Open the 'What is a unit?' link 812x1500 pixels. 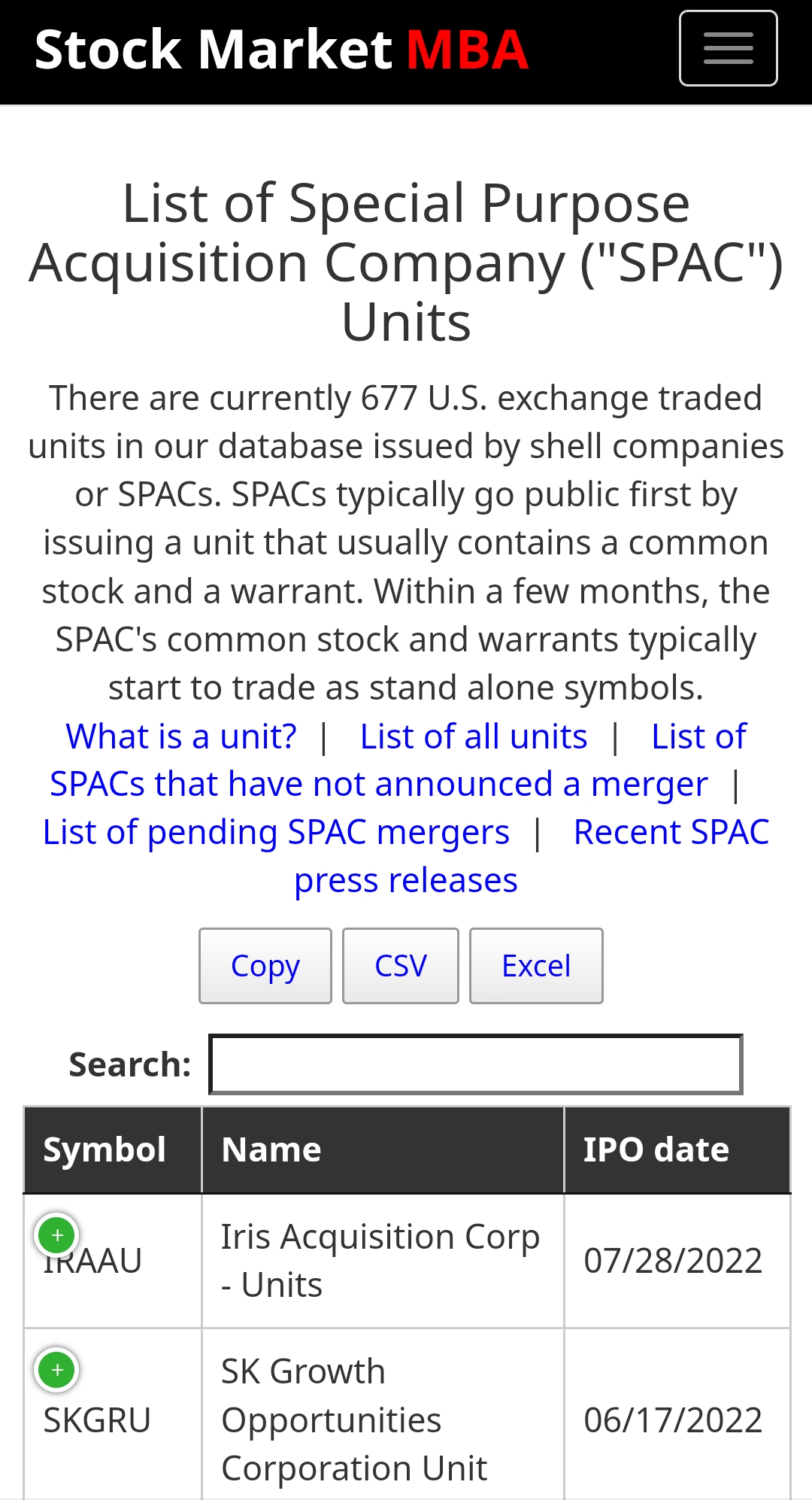tap(181, 736)
